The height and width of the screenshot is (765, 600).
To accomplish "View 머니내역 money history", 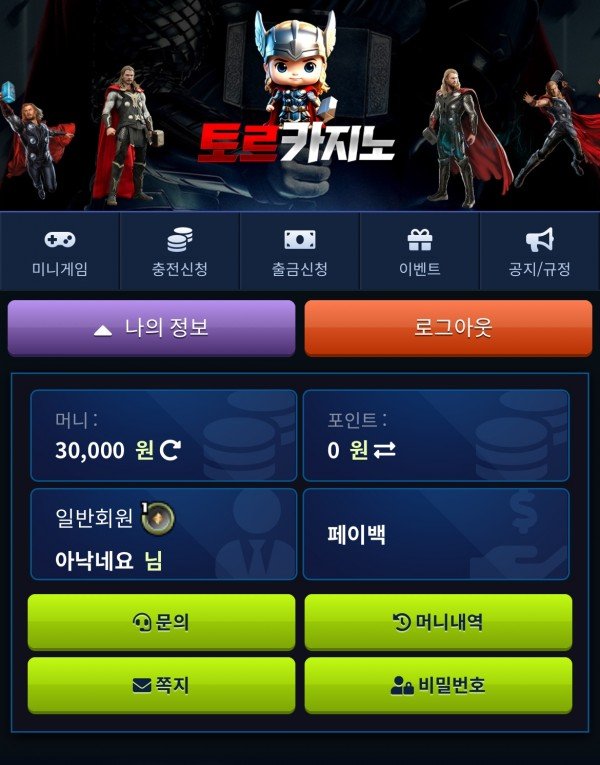I will point(438,622).
